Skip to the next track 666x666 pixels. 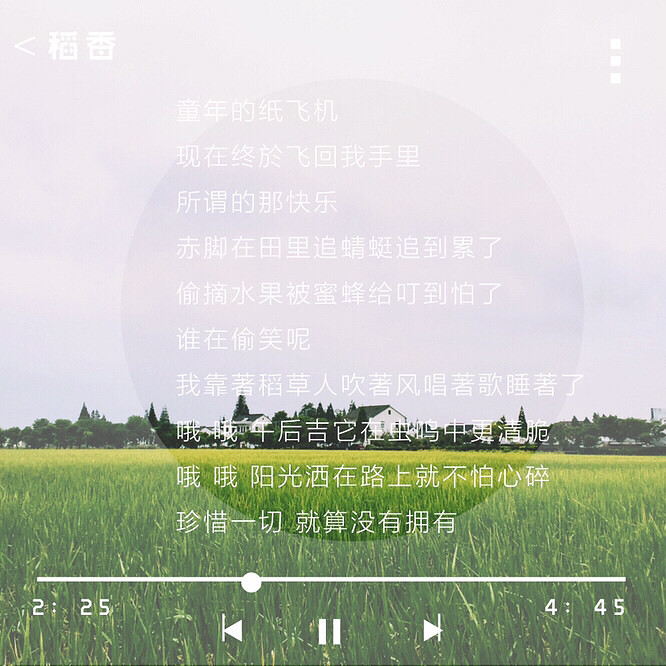point(432,630)
